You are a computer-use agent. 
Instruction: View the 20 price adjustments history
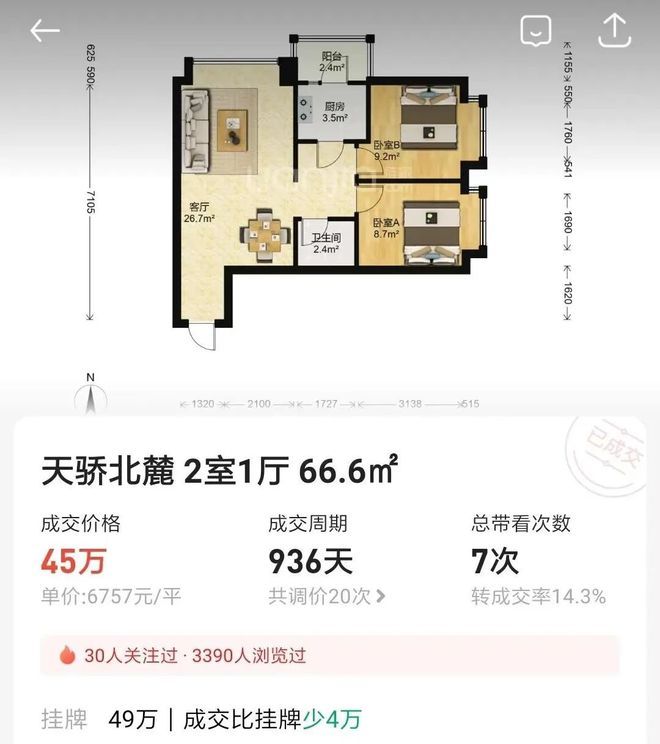tap(326, 596)
